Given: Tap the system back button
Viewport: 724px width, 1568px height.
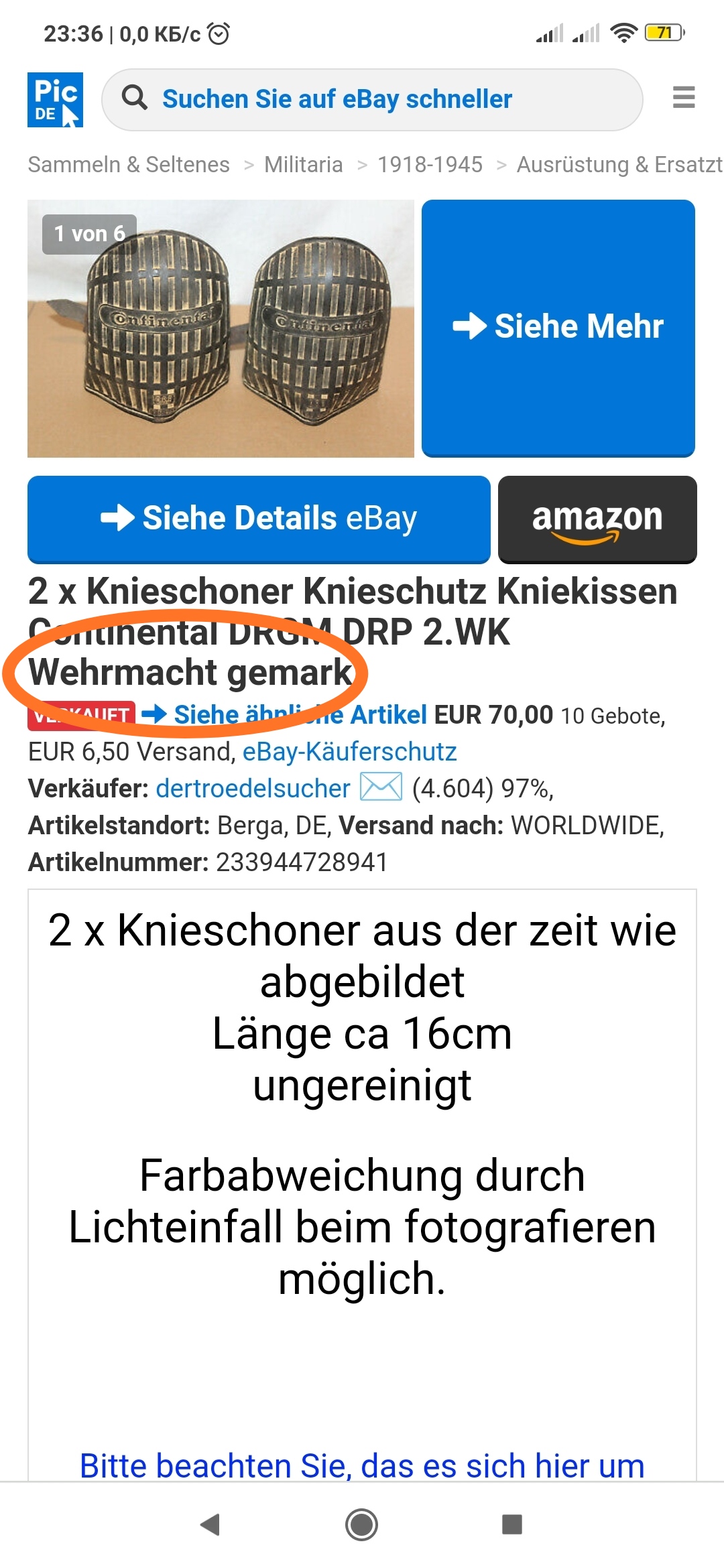Looking at the screenshot, I should [210, 1524].
